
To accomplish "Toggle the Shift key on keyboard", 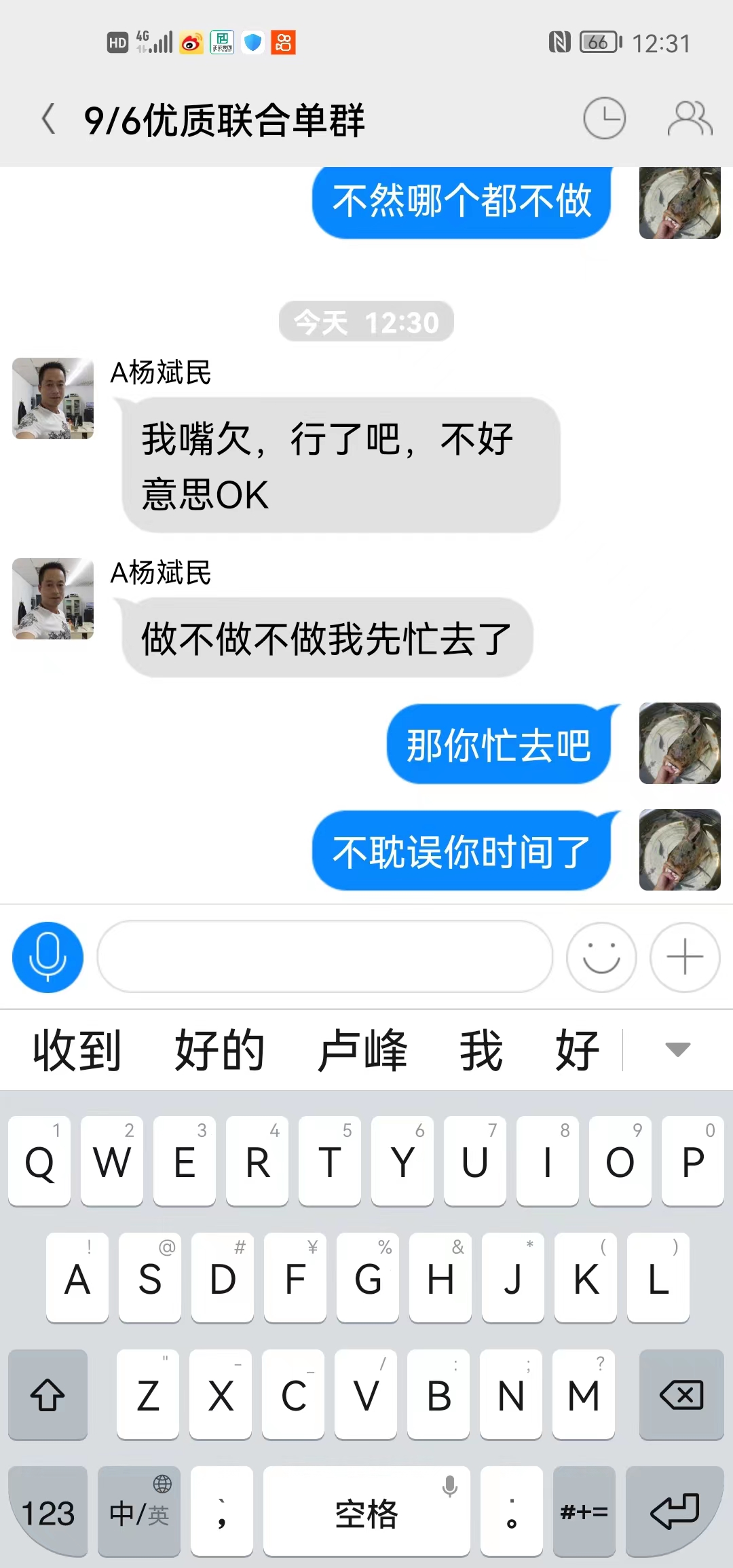I will click(48, 1396).
